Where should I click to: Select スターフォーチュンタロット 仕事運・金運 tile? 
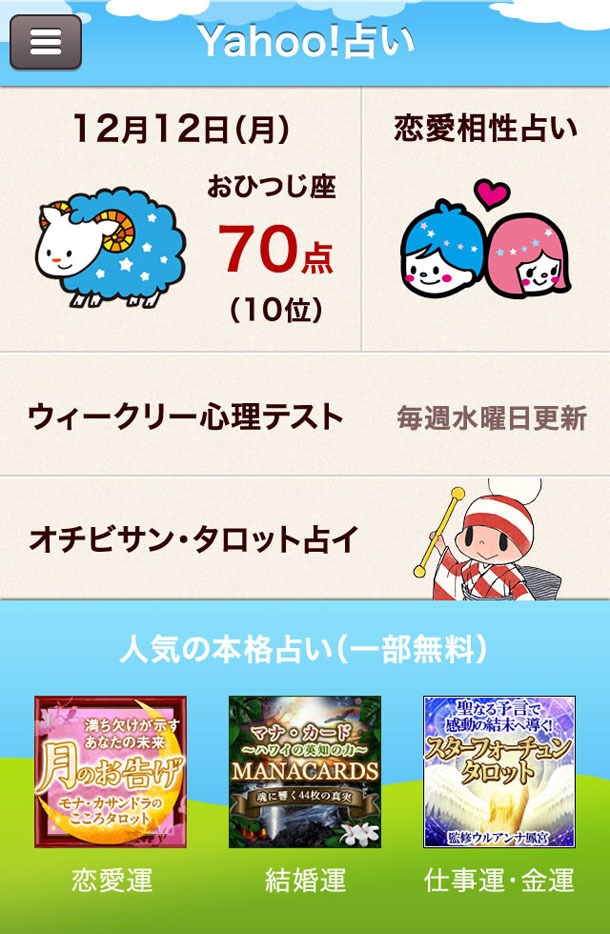pyautogui.click(x=499, y=772)
